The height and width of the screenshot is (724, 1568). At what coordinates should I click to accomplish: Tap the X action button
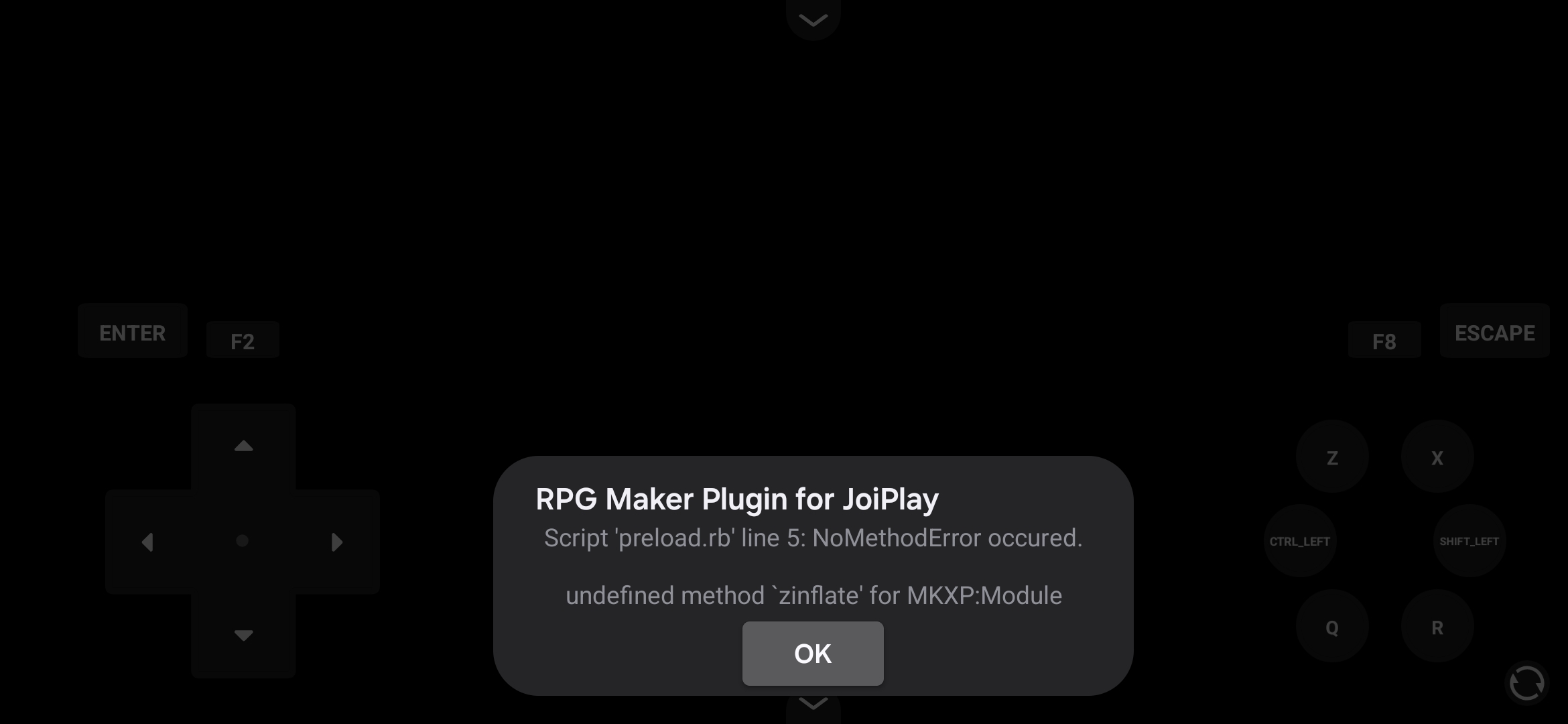point(1437,457)
